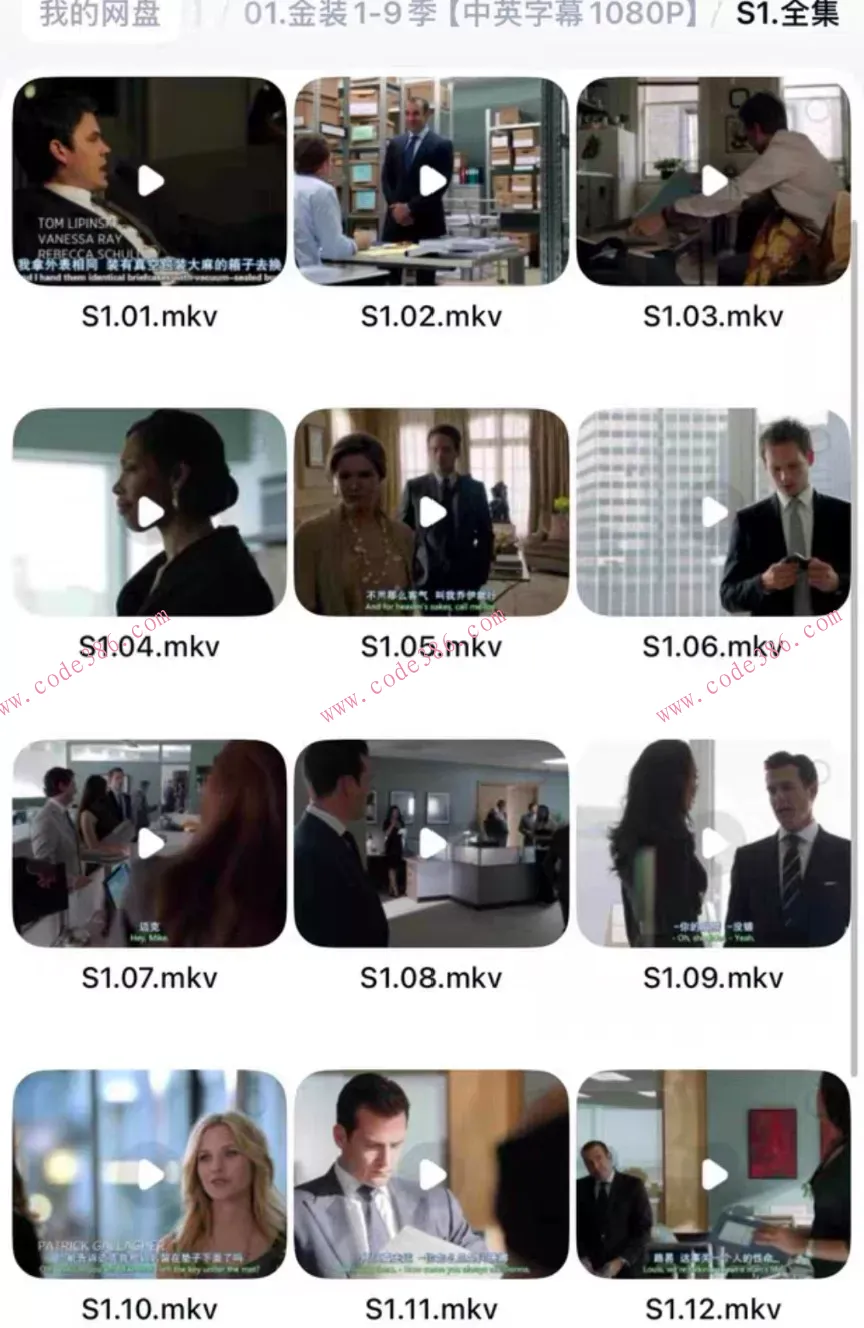Open S1.05.mkv video file
This screenshot has height=1328, width=864.
coord(432,512)
